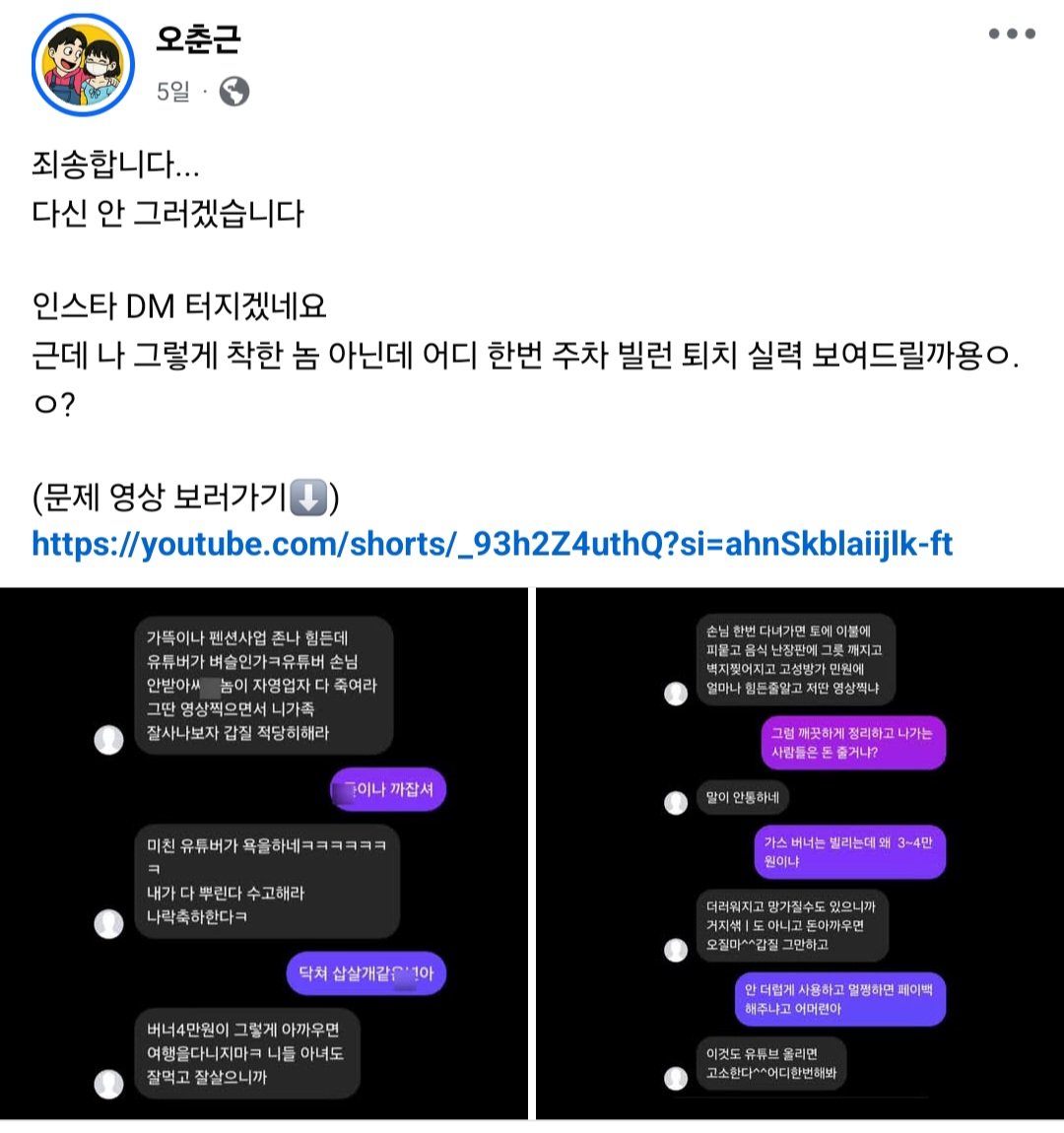Viewport: 1064px width, 1133px height.
Task: View the left DM screenshot image
Action: click(263, 853)
